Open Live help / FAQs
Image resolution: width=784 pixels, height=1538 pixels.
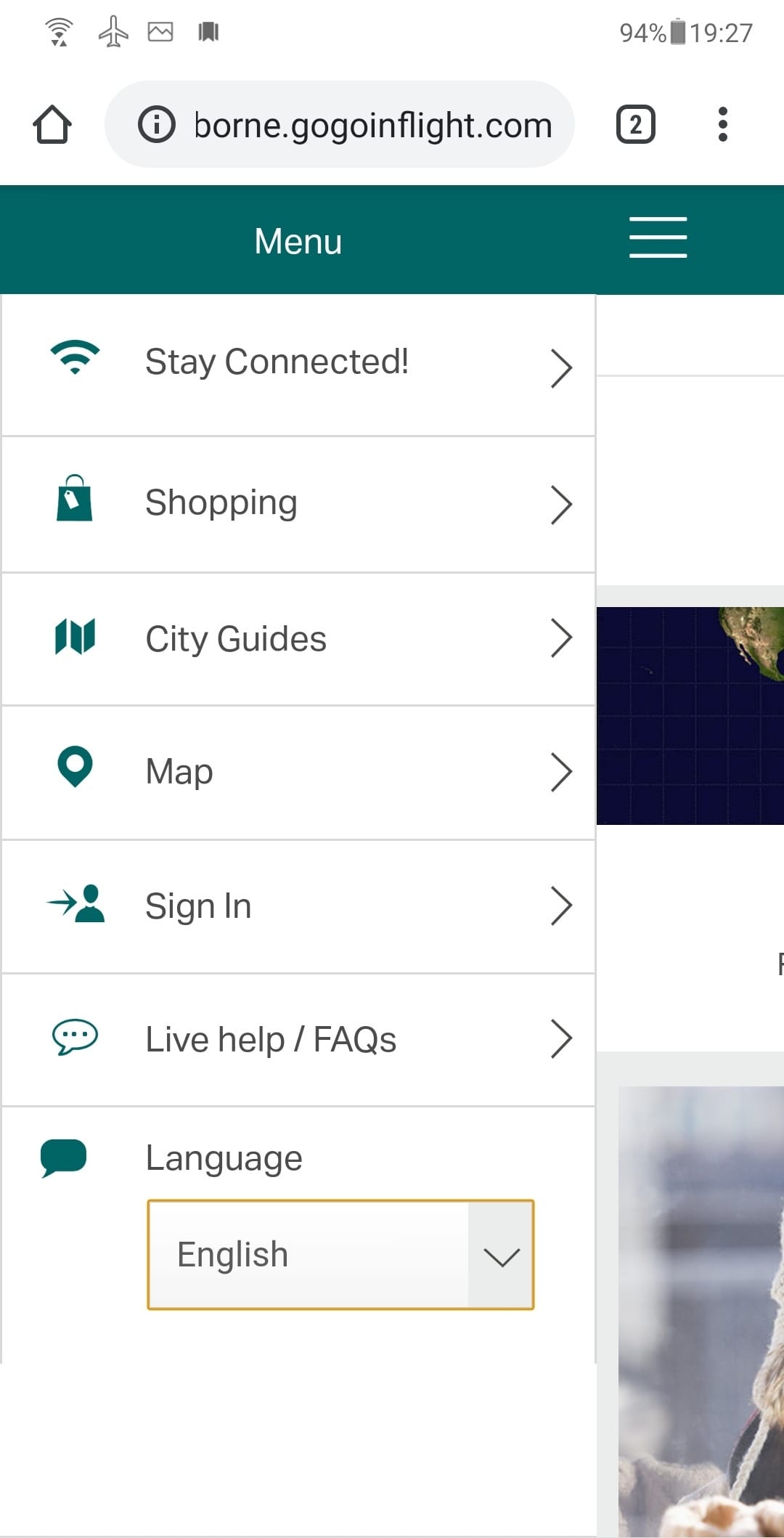pyautogui.click(x=298, y=1038)
